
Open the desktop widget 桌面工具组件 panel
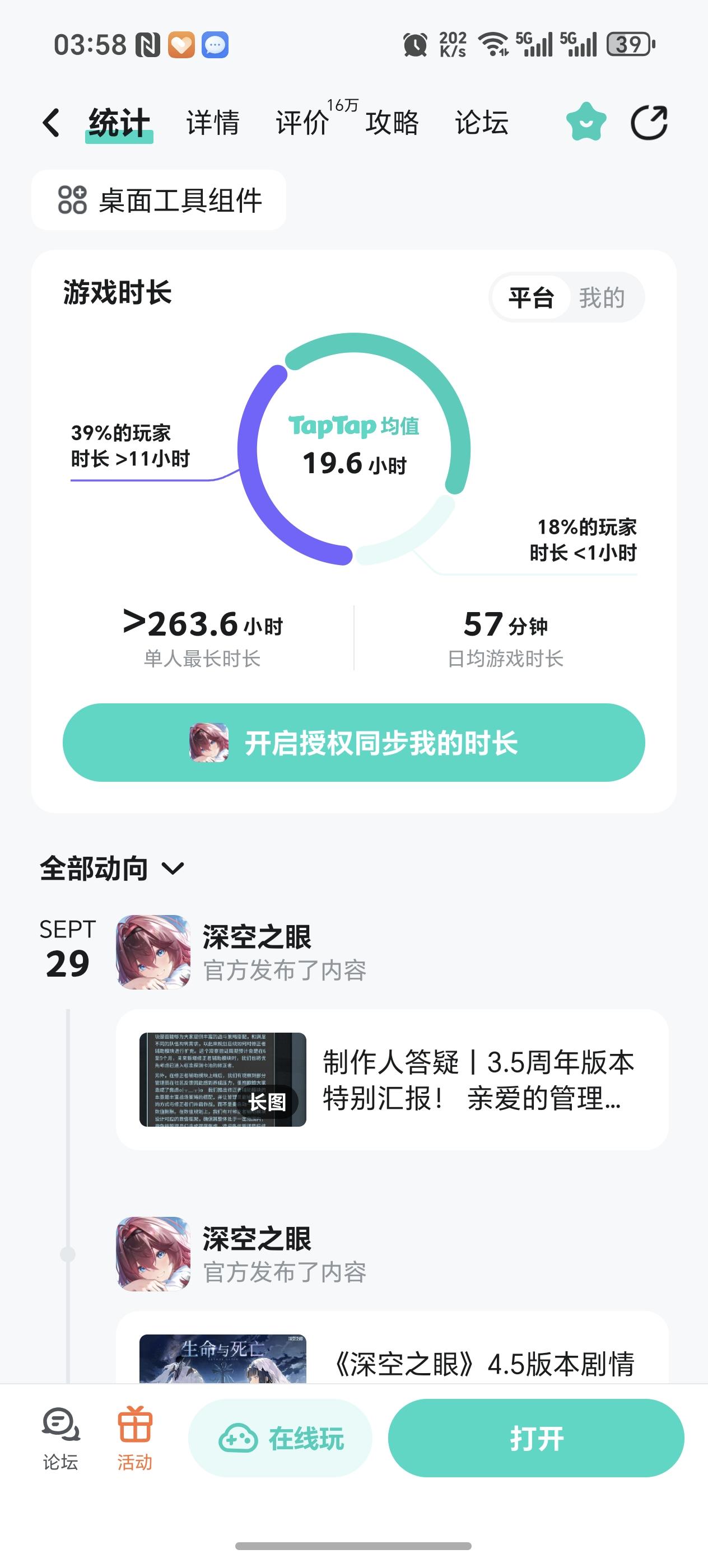point(160,201)
